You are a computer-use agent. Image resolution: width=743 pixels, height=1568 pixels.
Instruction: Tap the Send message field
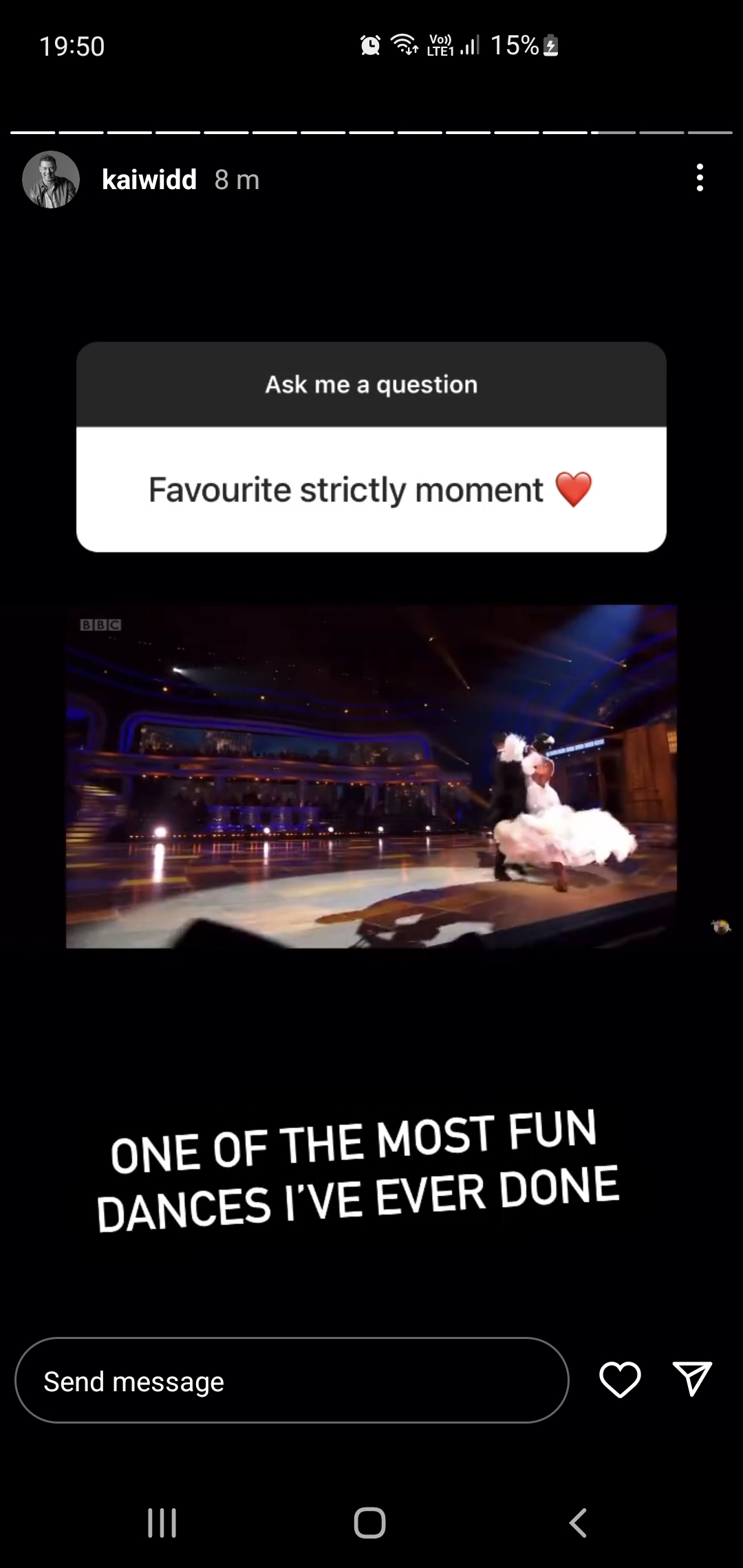click(x=292, y=1380)
